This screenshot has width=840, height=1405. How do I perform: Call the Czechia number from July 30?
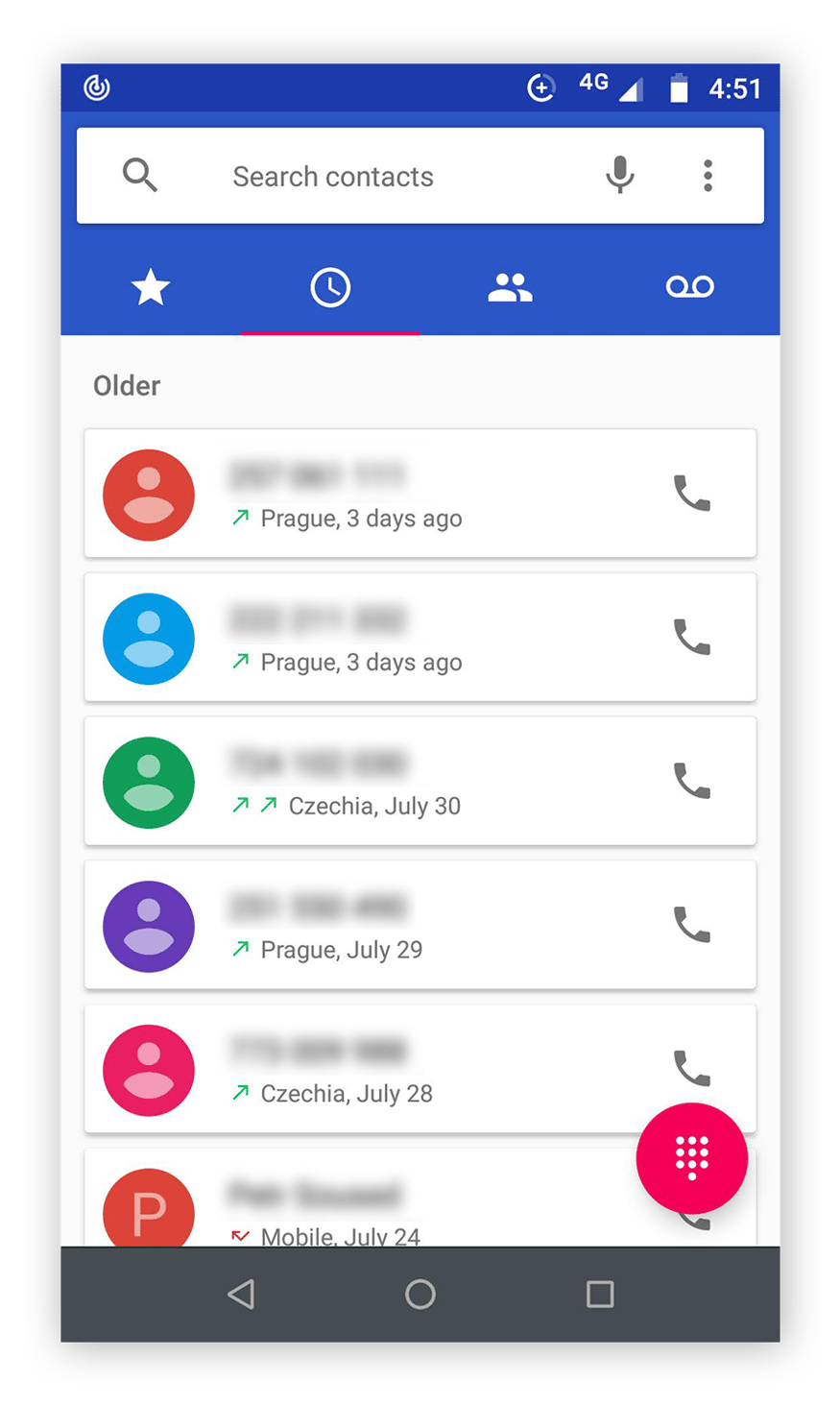pyautogui.click(x=692, y=781)
